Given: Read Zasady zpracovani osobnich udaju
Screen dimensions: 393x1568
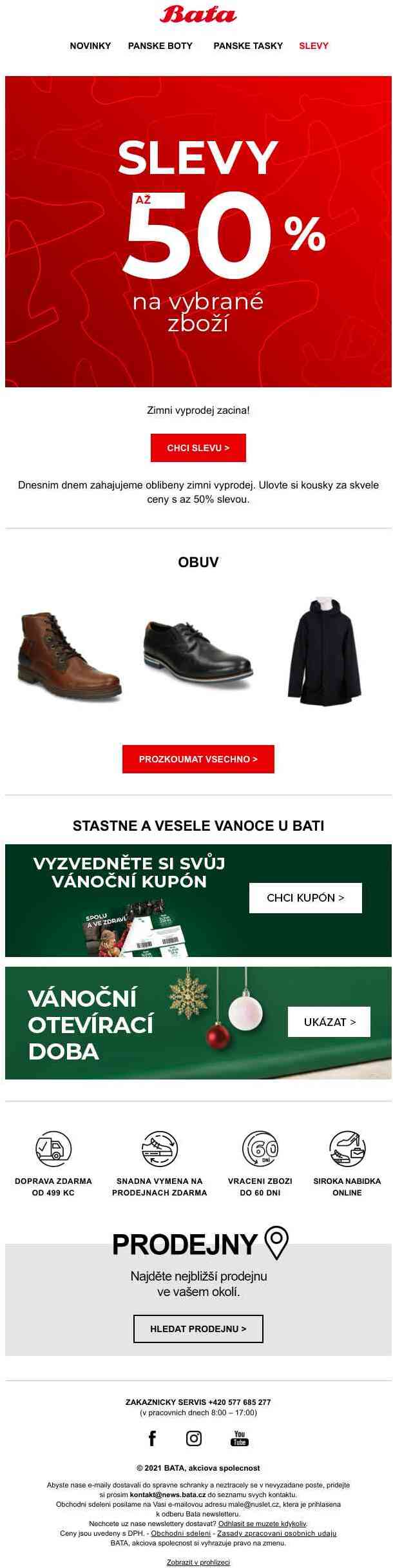Looking at the screenshot, I should (276, 1533).
